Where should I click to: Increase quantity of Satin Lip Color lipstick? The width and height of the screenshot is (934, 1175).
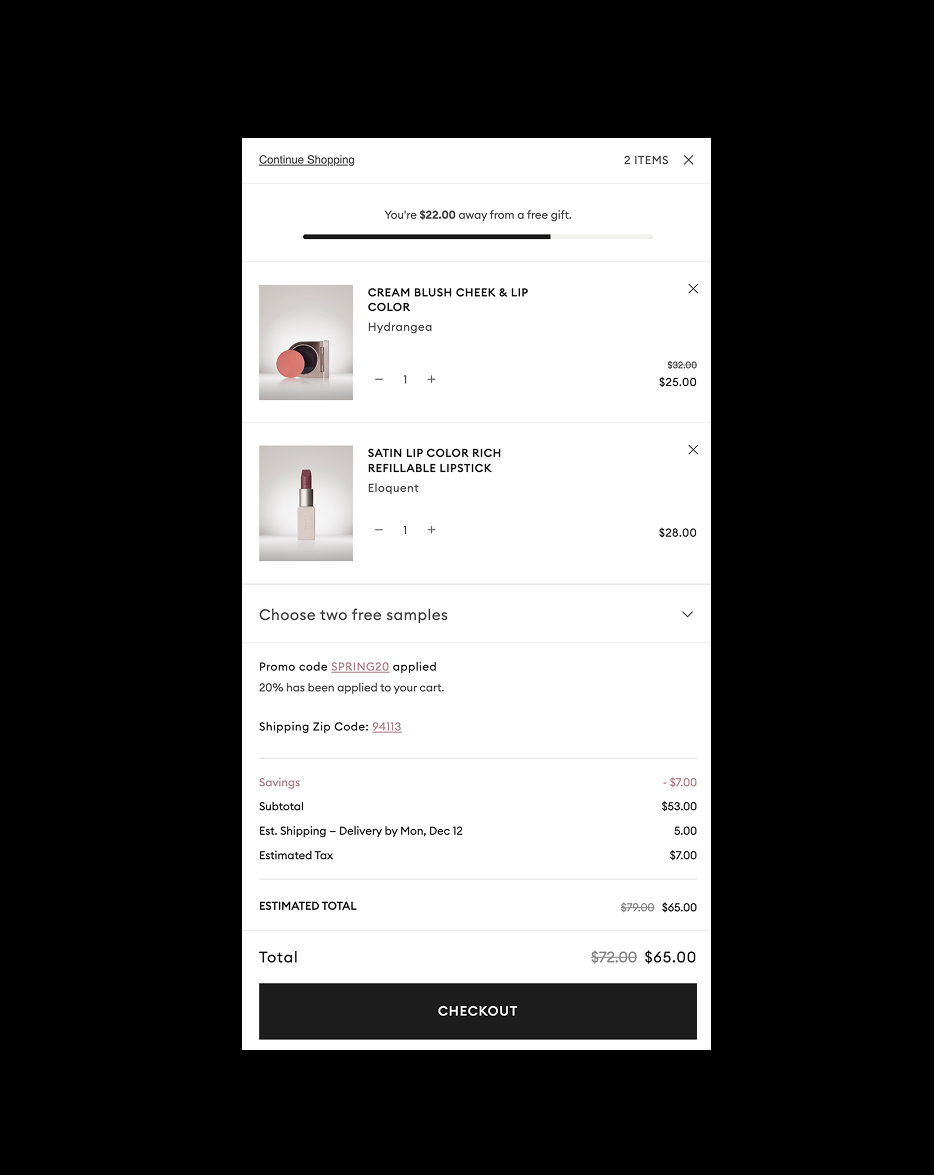pyautogui.click(x=432, y=530)
